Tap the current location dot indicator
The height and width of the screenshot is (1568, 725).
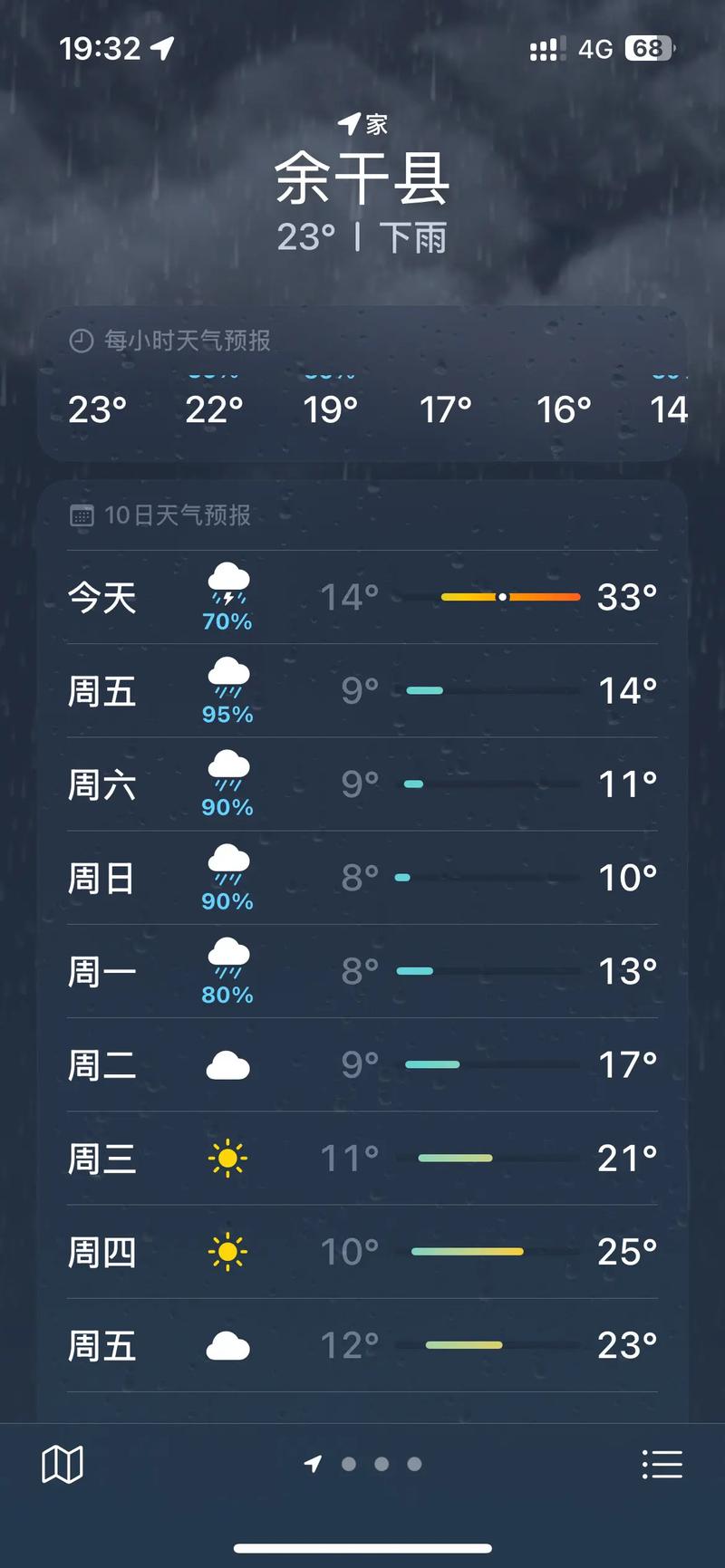[312, 1463]
